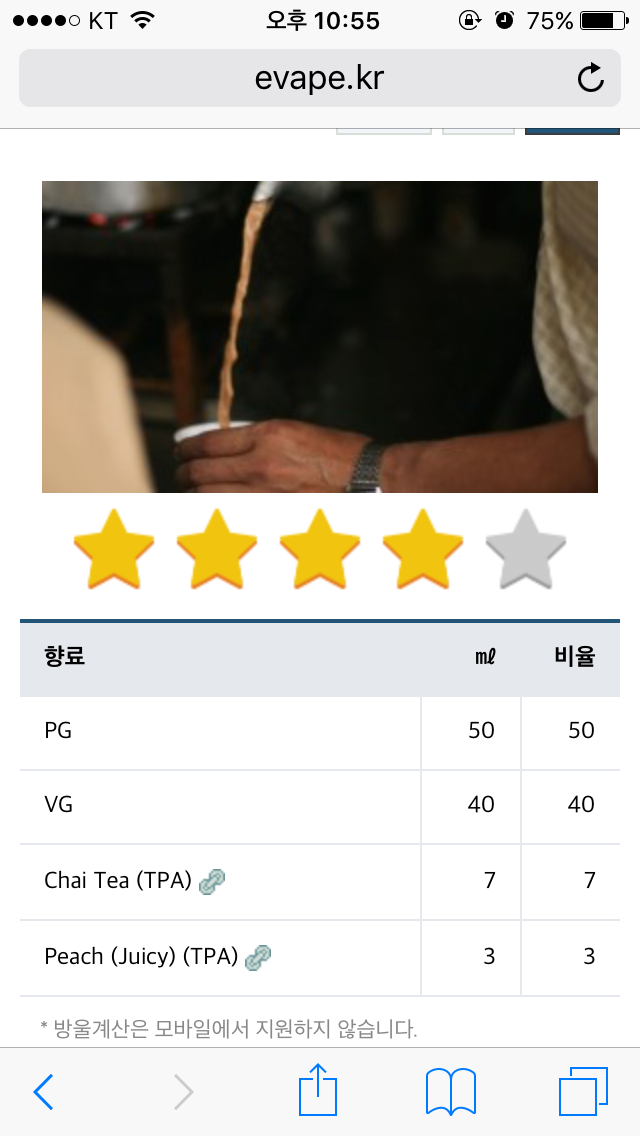Rate recipe one star
Image resolution: width=640 pixels, height=1136 pixels.
tap(114, 549)
